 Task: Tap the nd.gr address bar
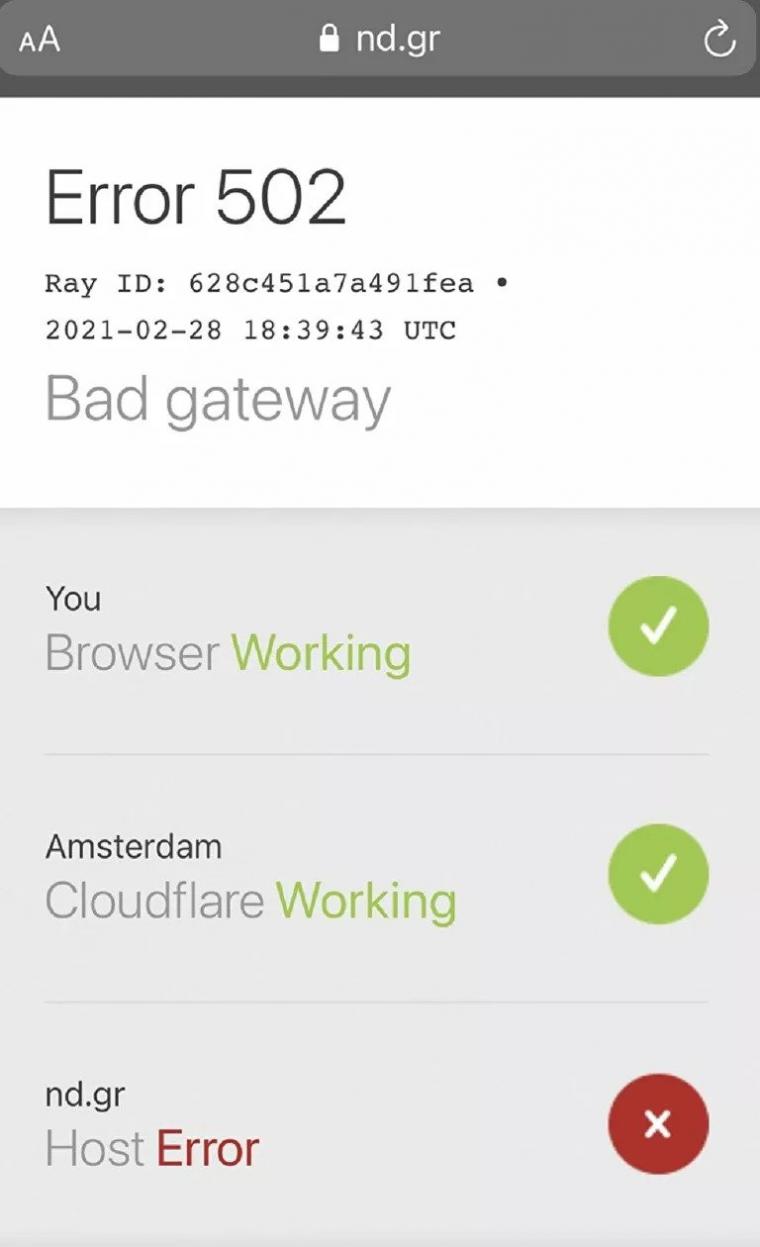(x=380, y=40)
